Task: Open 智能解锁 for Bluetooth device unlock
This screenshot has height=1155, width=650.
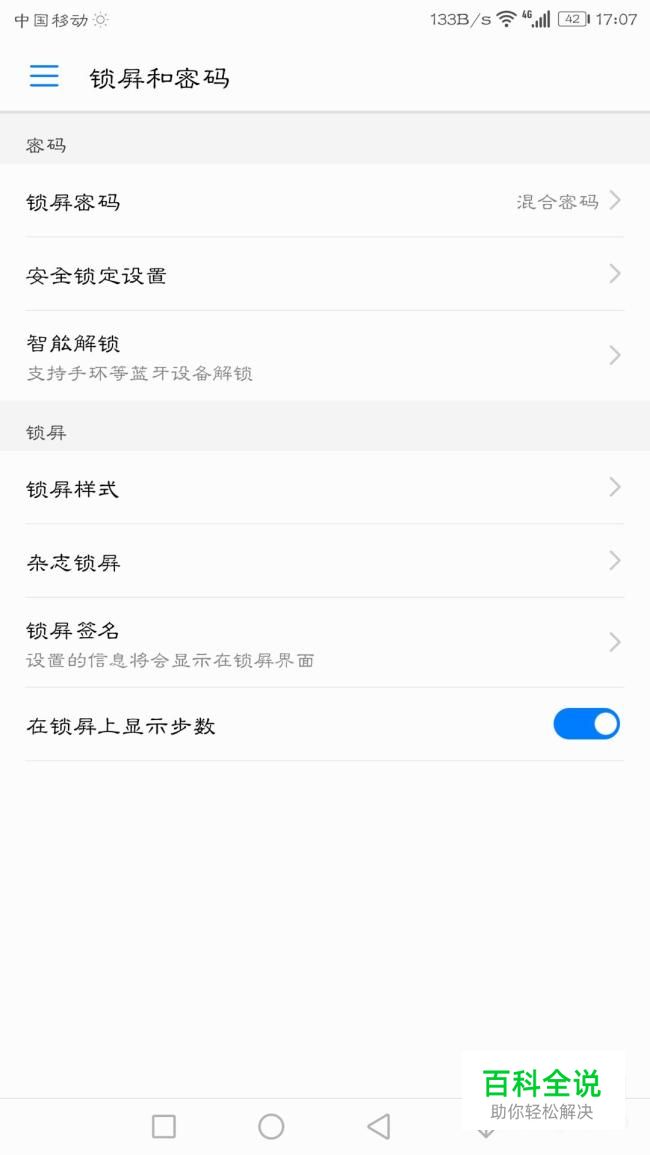Action: click(325, 356)
